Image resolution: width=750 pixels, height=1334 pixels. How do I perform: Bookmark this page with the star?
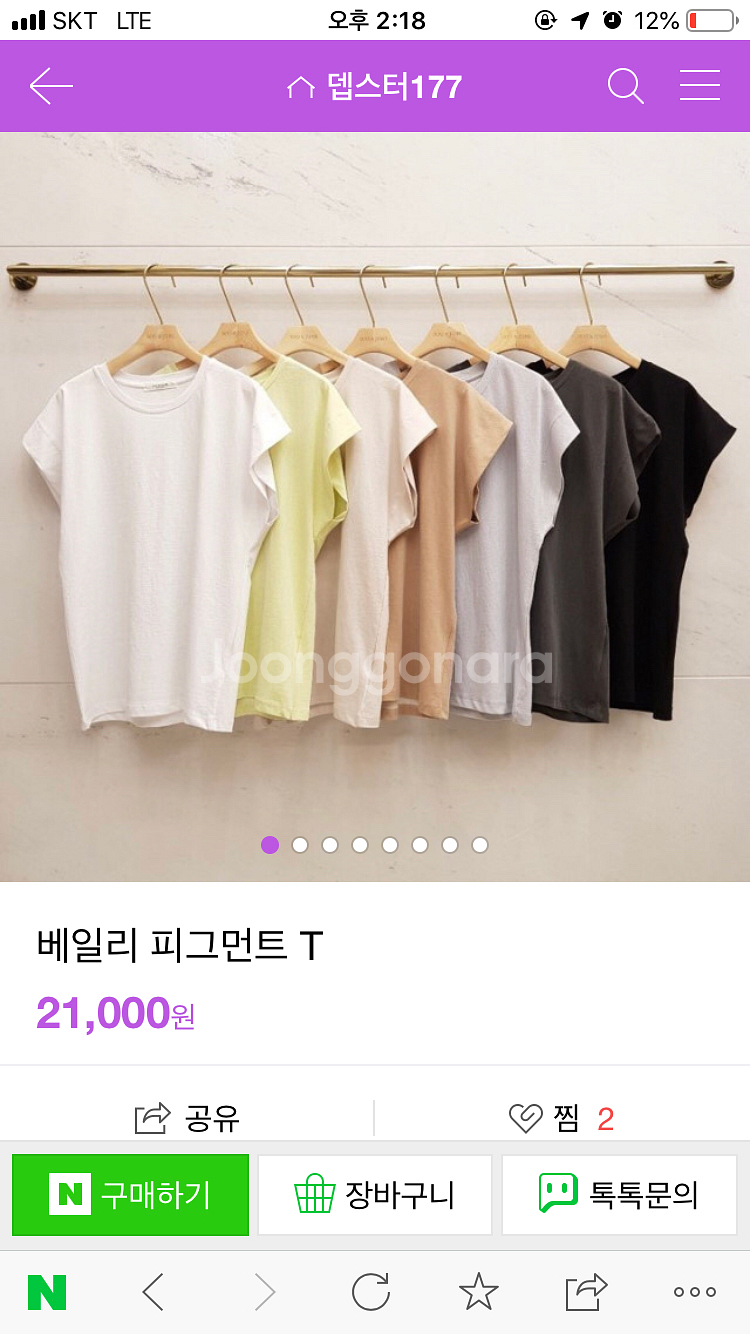479,1293
